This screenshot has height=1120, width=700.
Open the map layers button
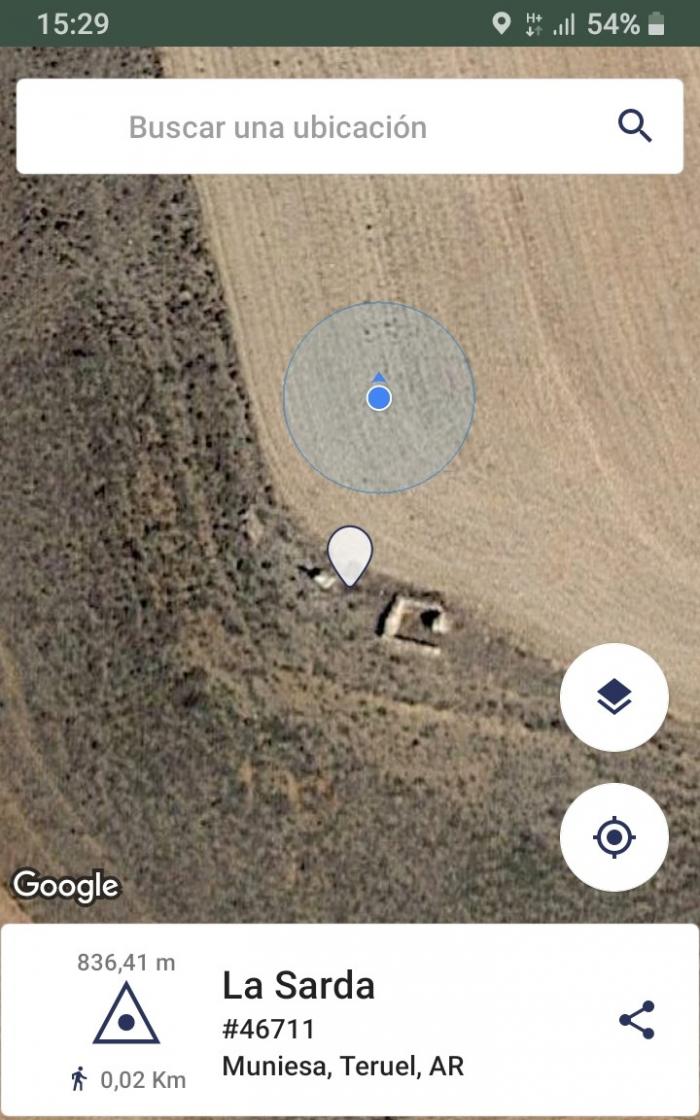pyautogui.click(x=614, y=696)
